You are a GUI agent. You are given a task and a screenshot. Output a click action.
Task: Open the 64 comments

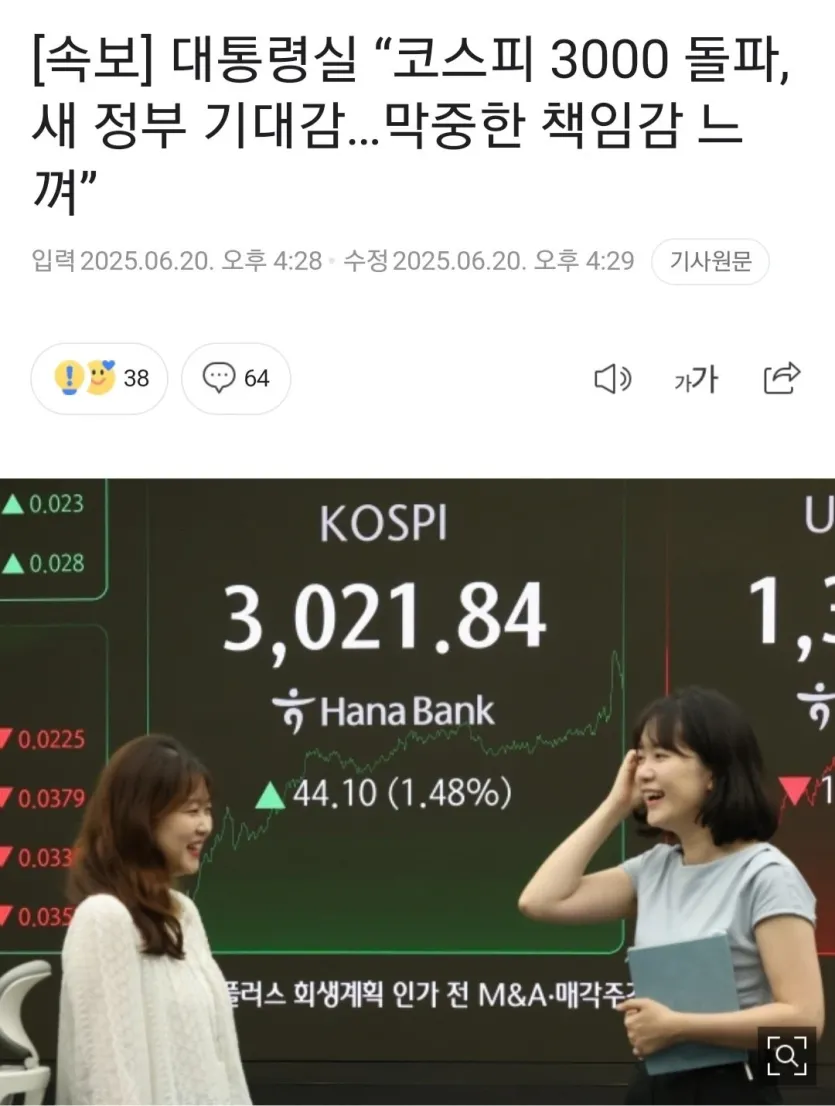click(237, 378)
